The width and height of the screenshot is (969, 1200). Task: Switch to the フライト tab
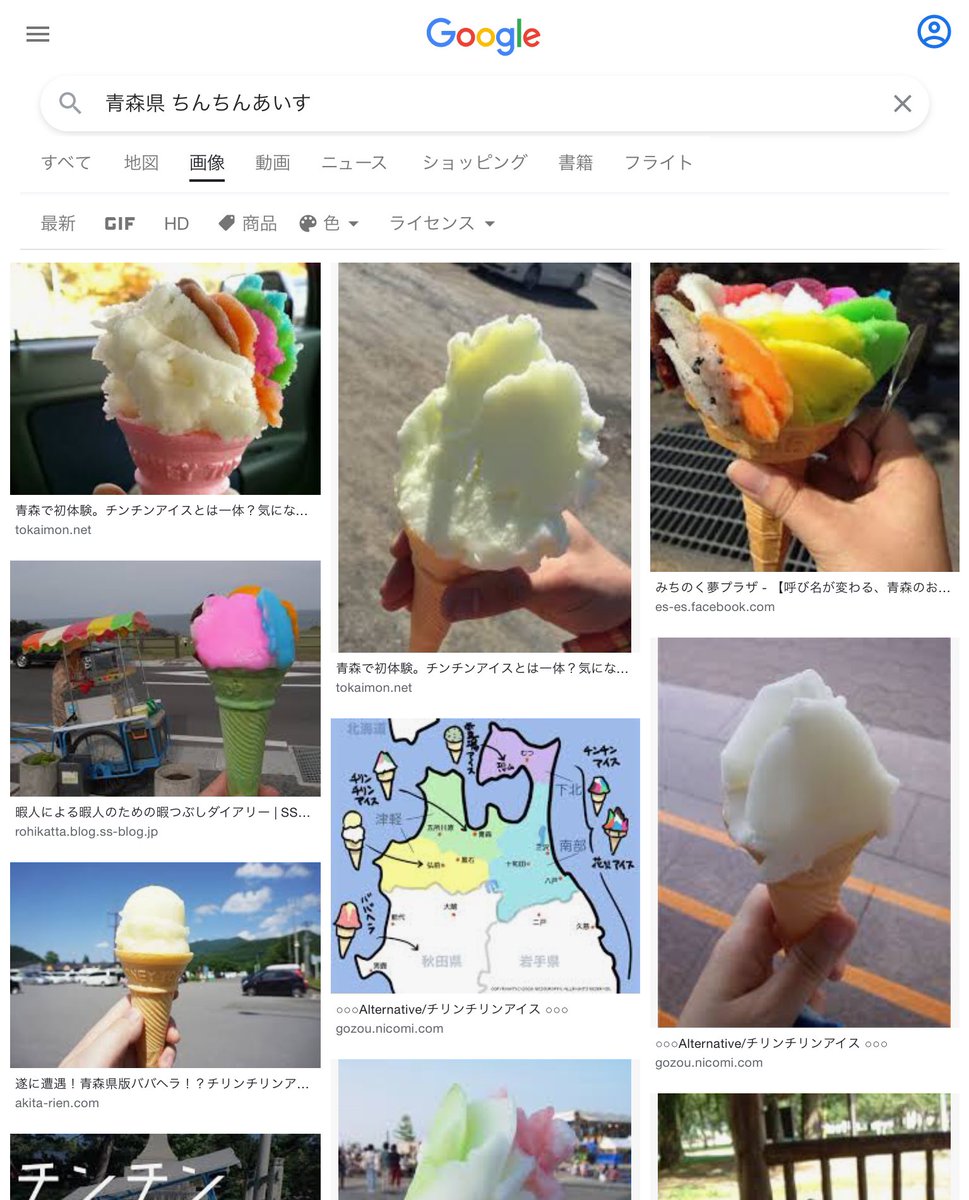click(658, 162)
